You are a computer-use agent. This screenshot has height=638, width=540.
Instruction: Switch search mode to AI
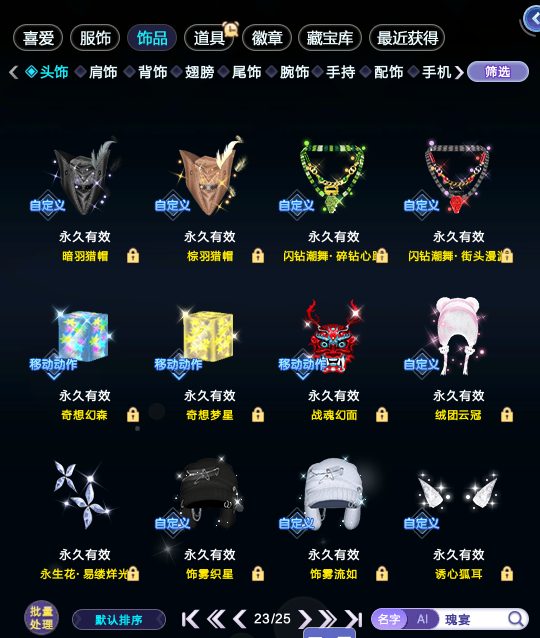[422, 619]
